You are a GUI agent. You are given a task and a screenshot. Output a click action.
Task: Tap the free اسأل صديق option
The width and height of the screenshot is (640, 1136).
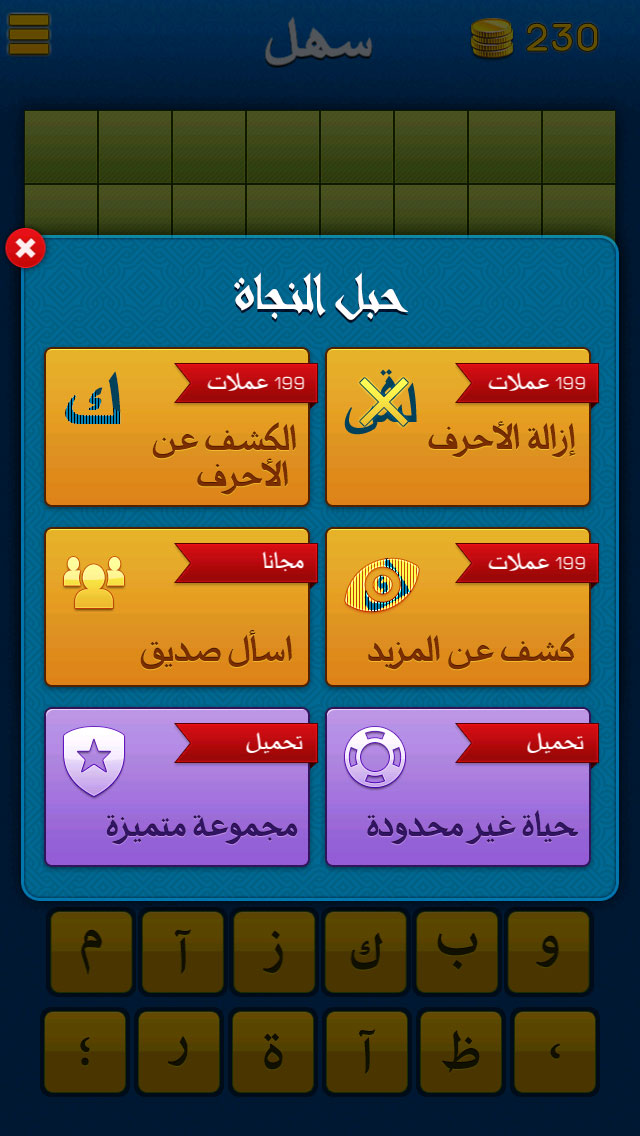click(177, 607)
